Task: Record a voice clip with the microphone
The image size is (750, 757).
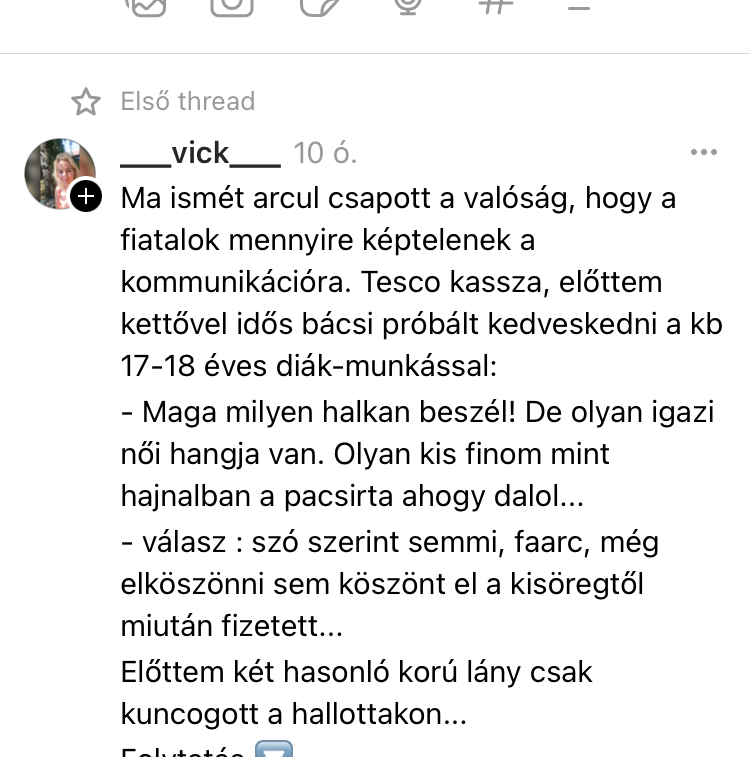Action: [x=408, y=5]
